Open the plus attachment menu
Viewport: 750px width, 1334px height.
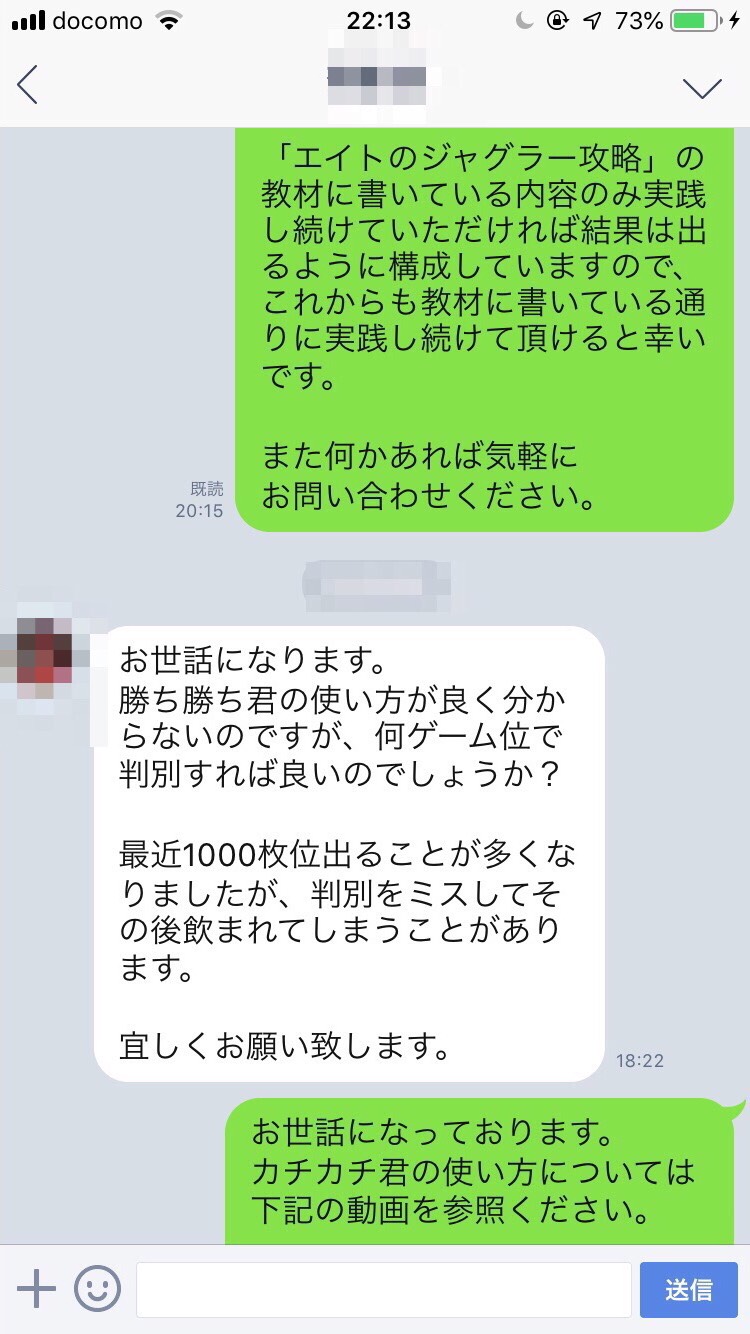pyautogui.click(x=36, y=1289)
